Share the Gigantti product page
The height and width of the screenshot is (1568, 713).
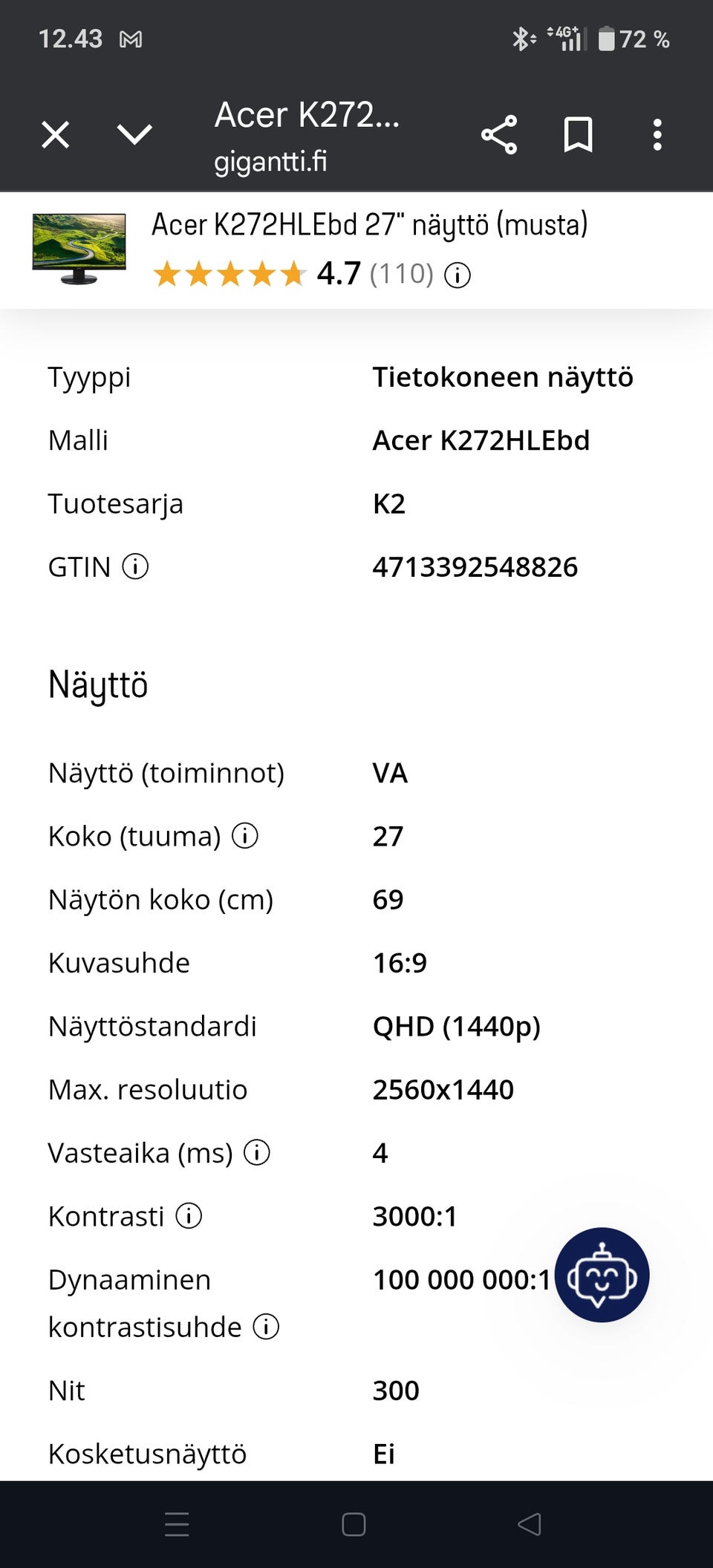click(x=499, y=135)
